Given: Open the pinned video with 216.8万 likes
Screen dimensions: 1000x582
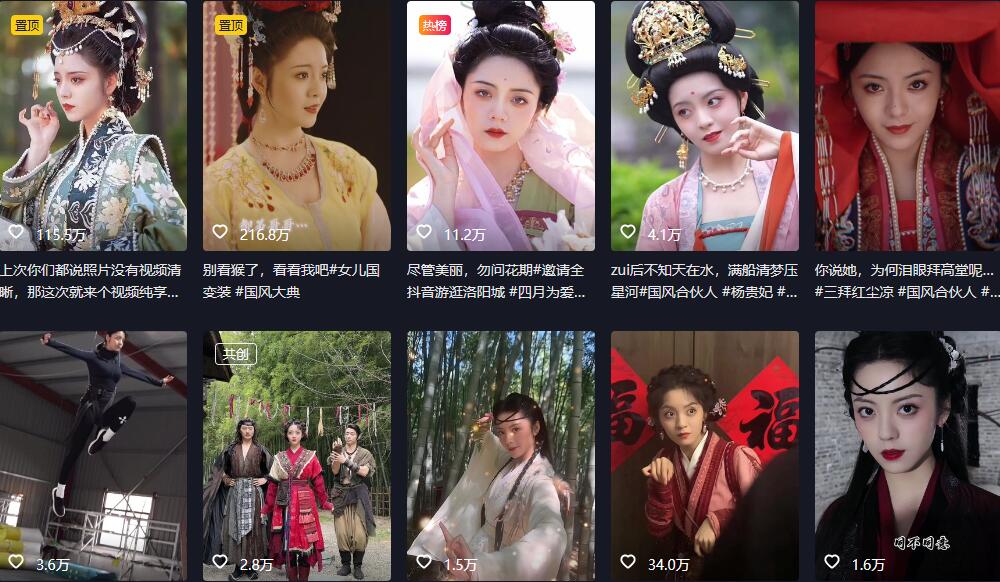Looking at the screenshot, I should click(296, 125).
